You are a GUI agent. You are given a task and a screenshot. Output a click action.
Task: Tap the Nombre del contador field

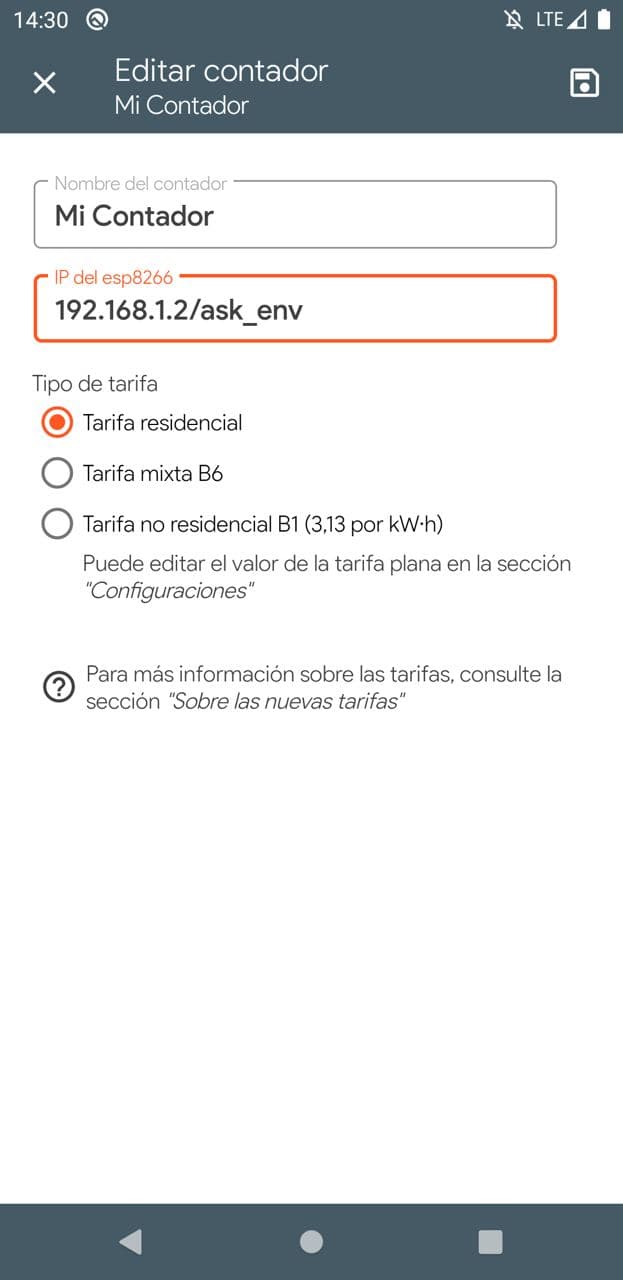[x=295, y=214]
